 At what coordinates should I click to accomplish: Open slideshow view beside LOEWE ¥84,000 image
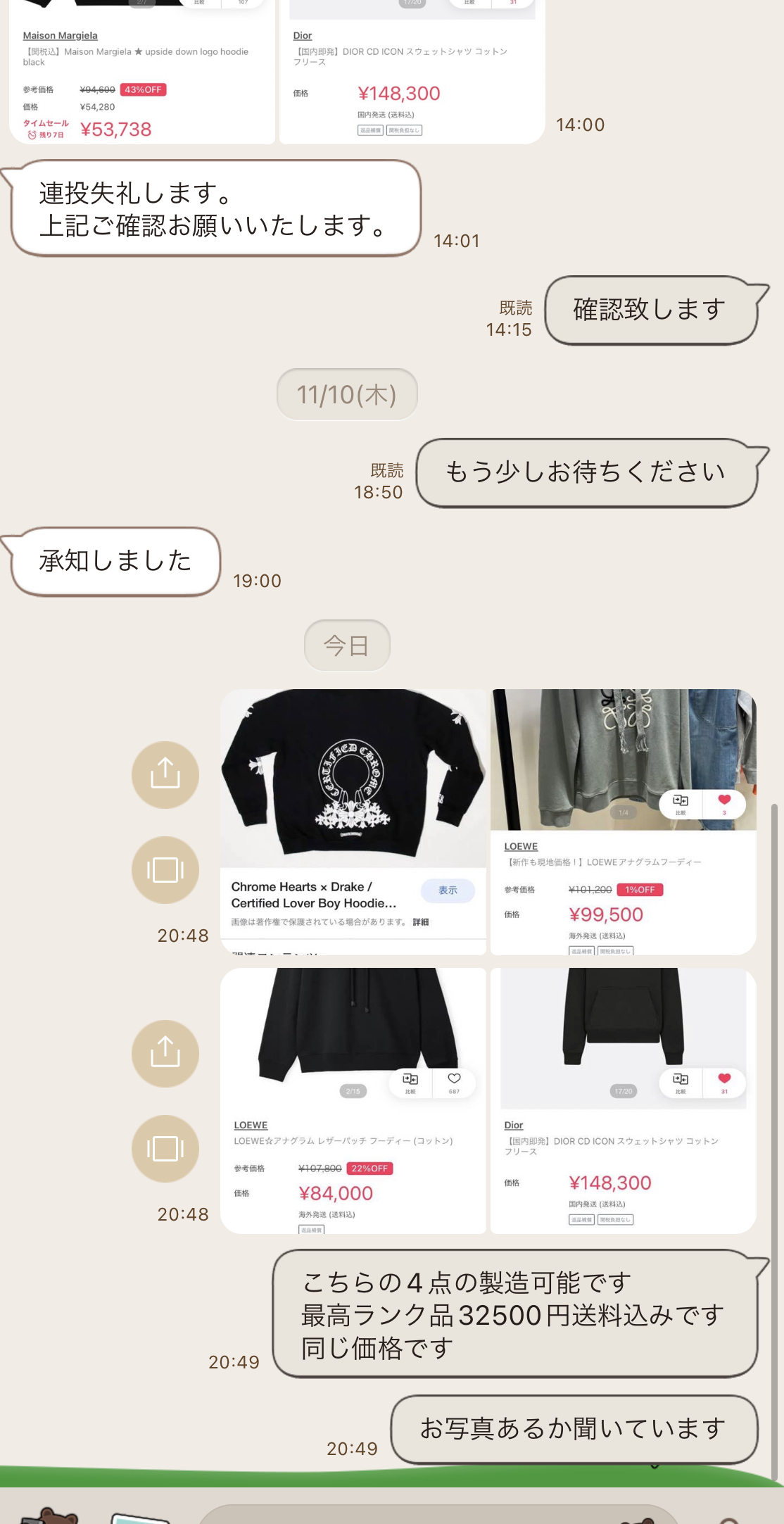(165, 1148)
